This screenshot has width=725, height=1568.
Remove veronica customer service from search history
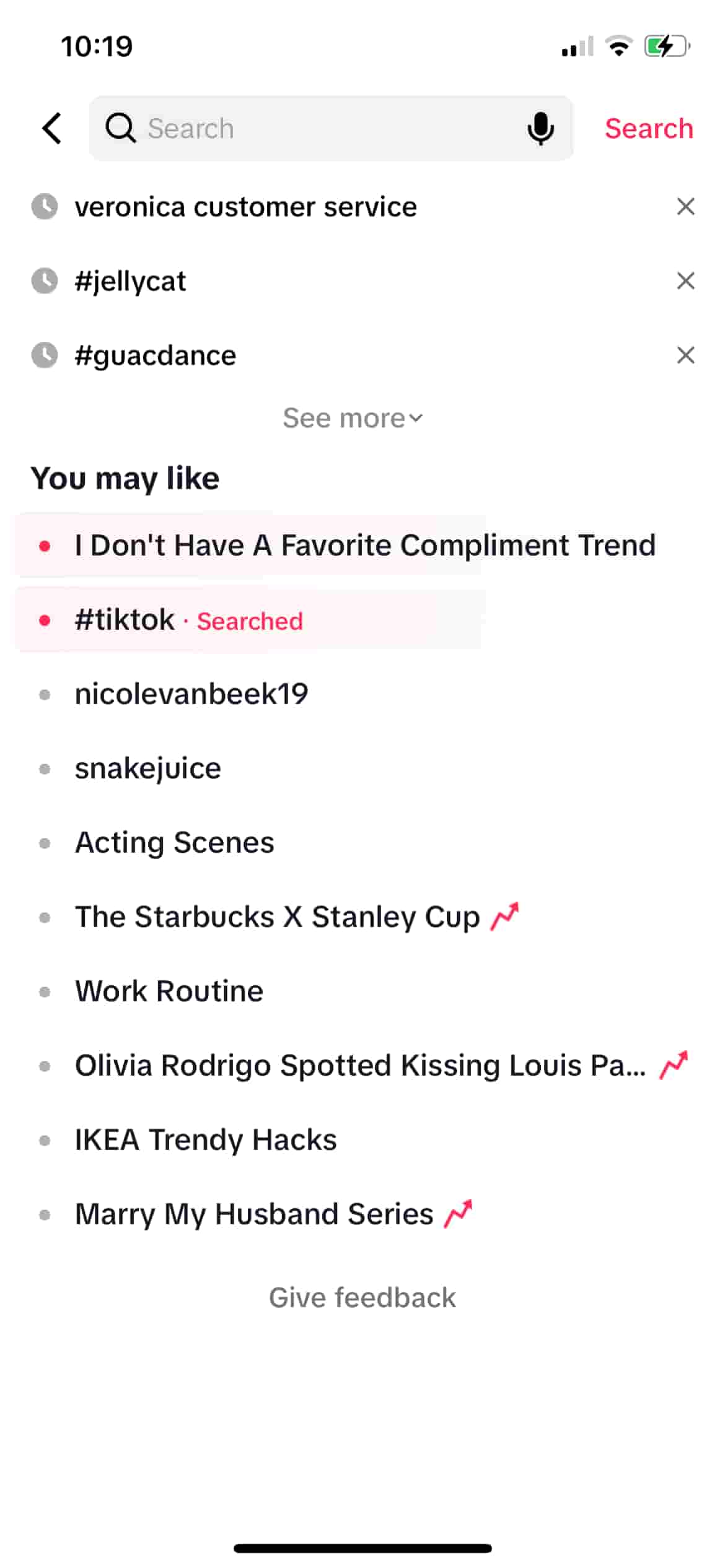[x=685, y=206]
